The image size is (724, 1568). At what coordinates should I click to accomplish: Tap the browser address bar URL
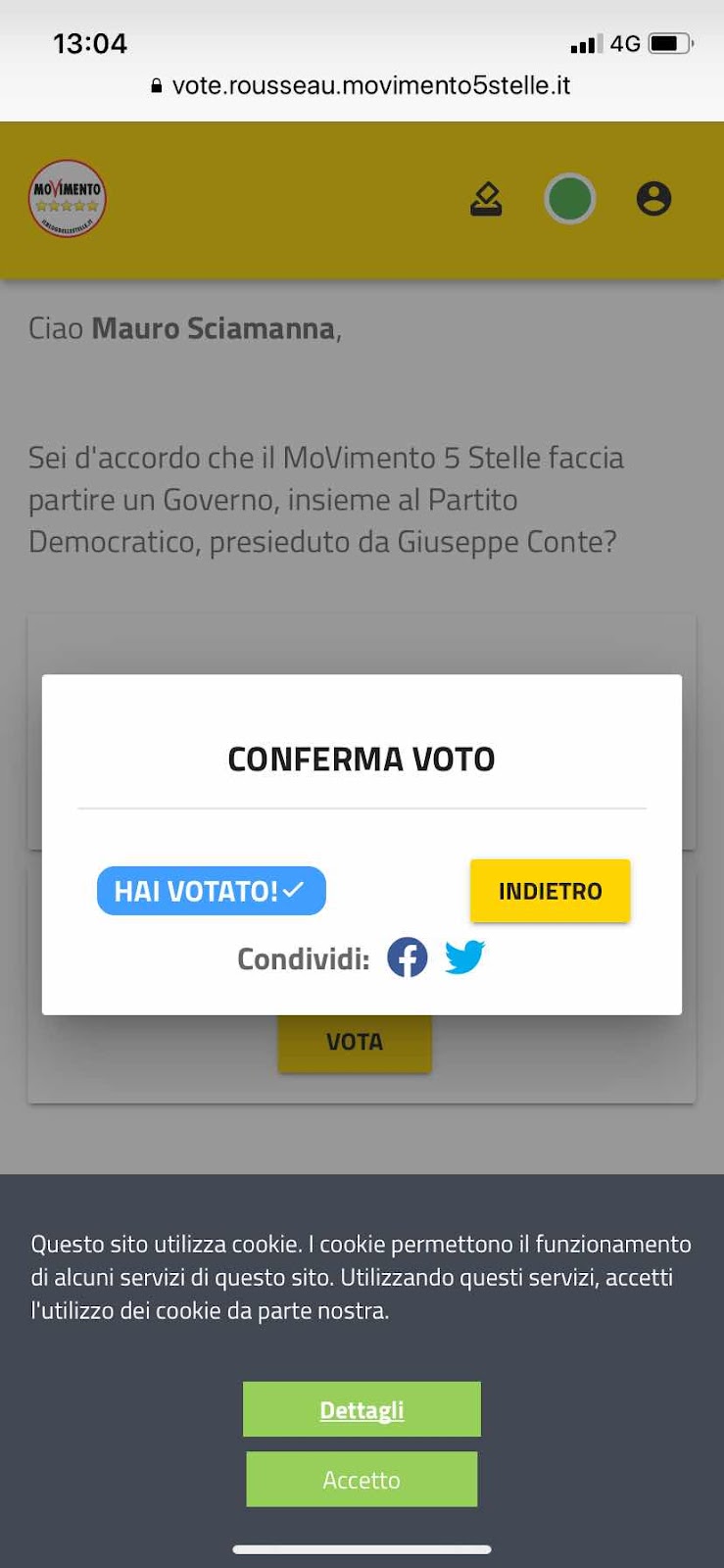370,85
